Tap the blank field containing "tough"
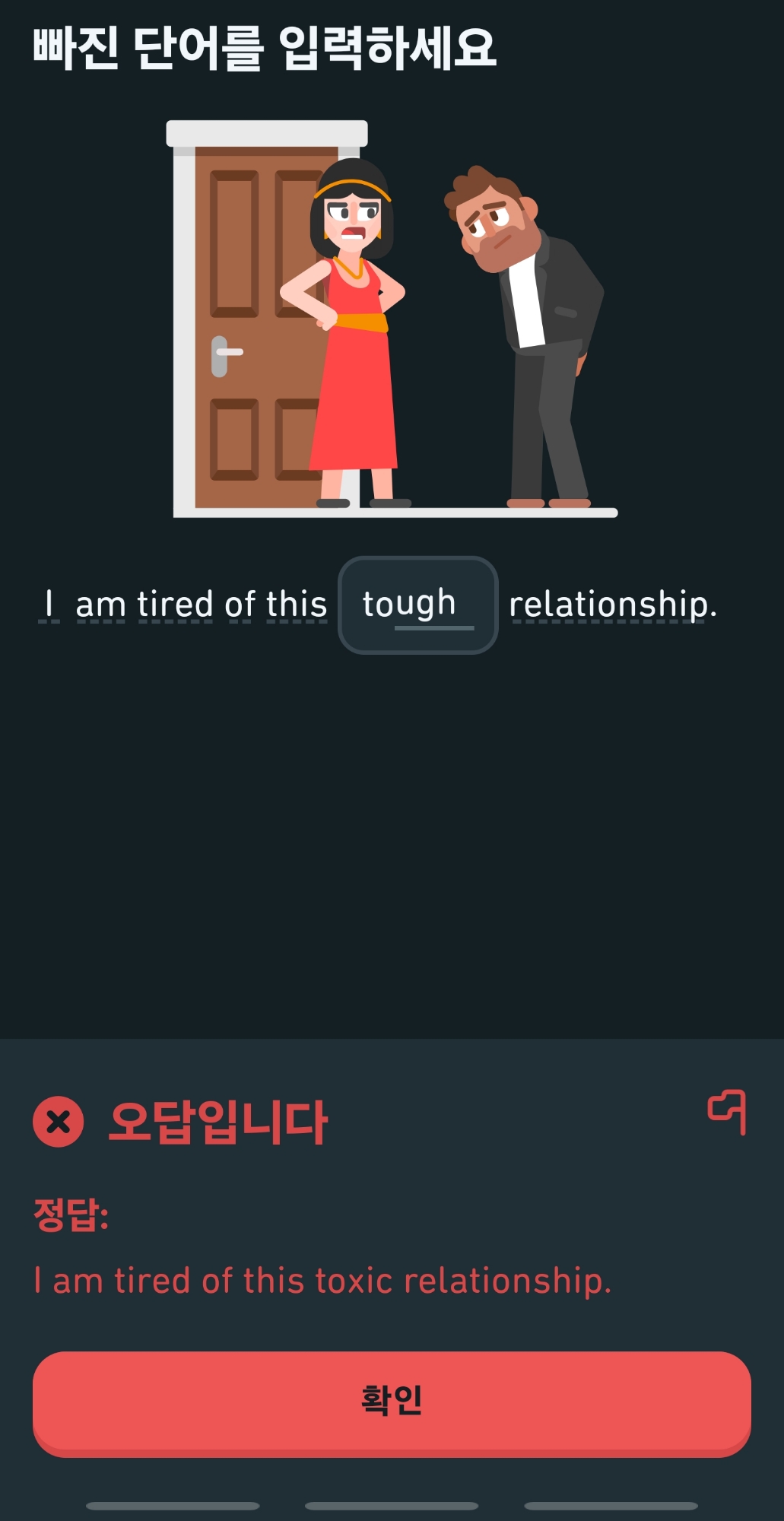Viewport: 784px width, 1521px height. pyautogui.click(x=417, y=605)
